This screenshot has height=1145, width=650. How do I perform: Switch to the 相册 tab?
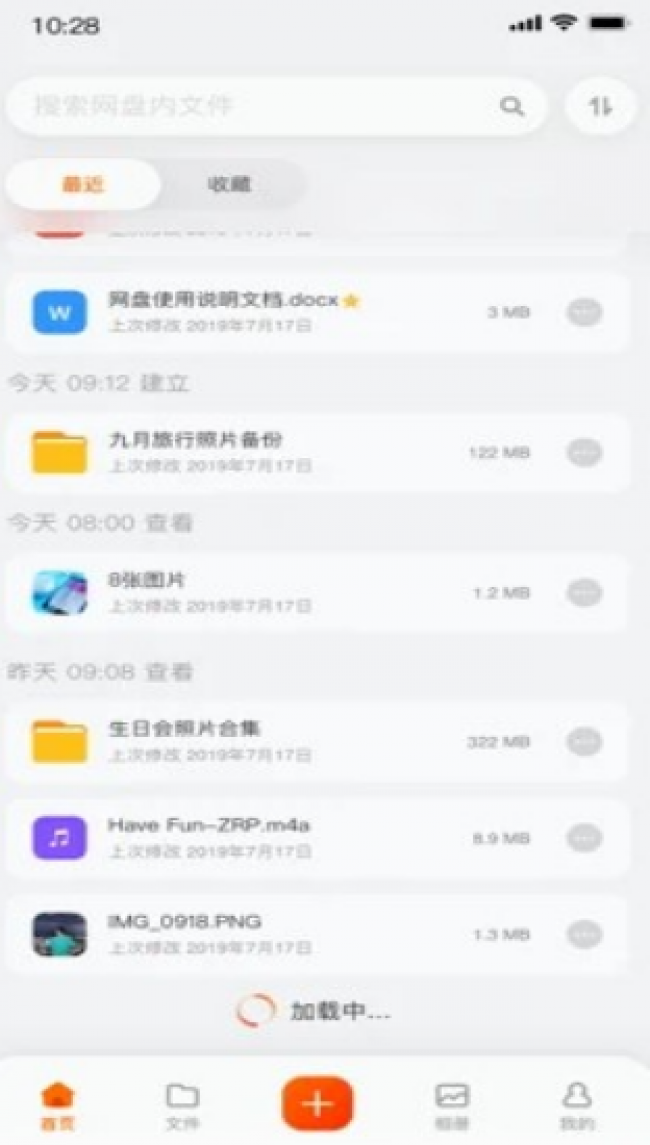click(452, 1105)
